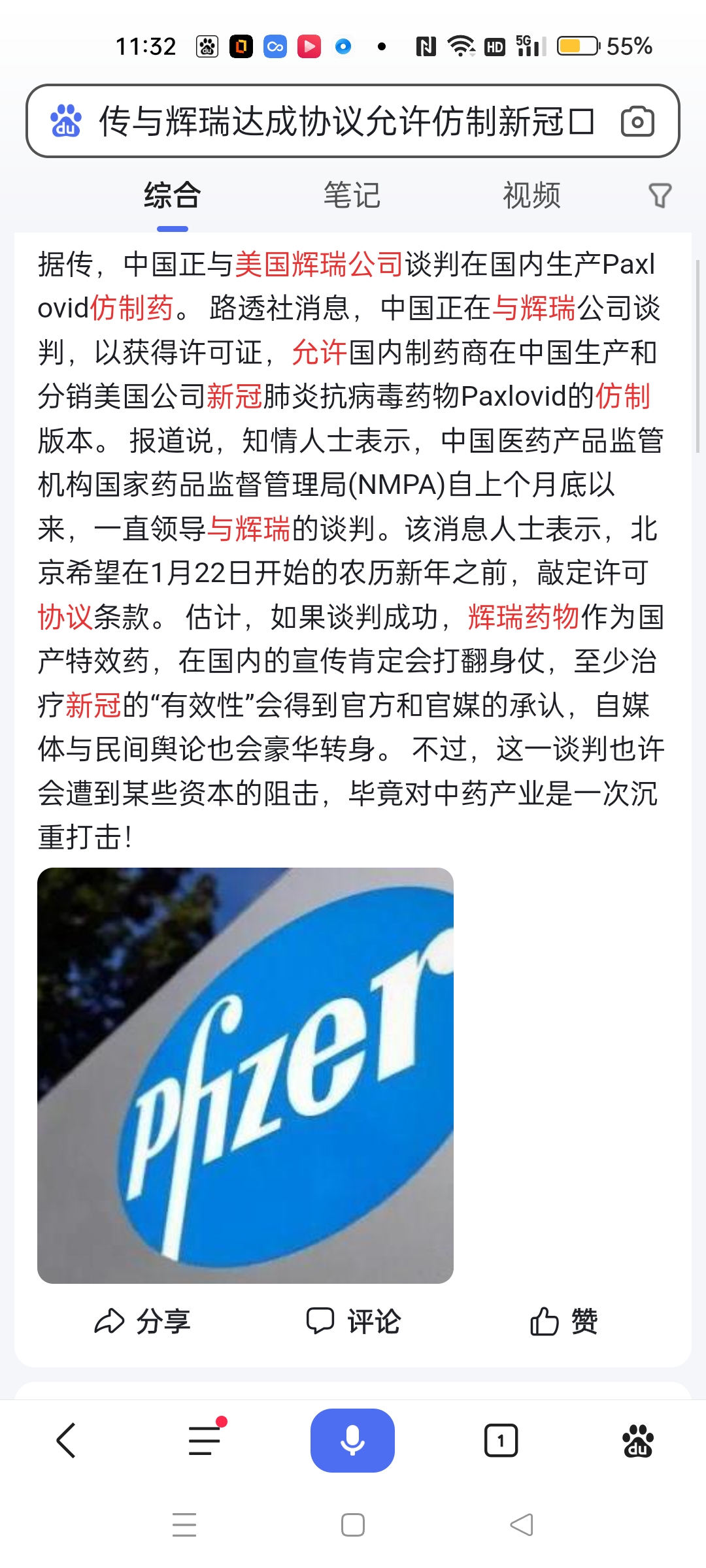Open the 评论 comments

pos(353,1321)
